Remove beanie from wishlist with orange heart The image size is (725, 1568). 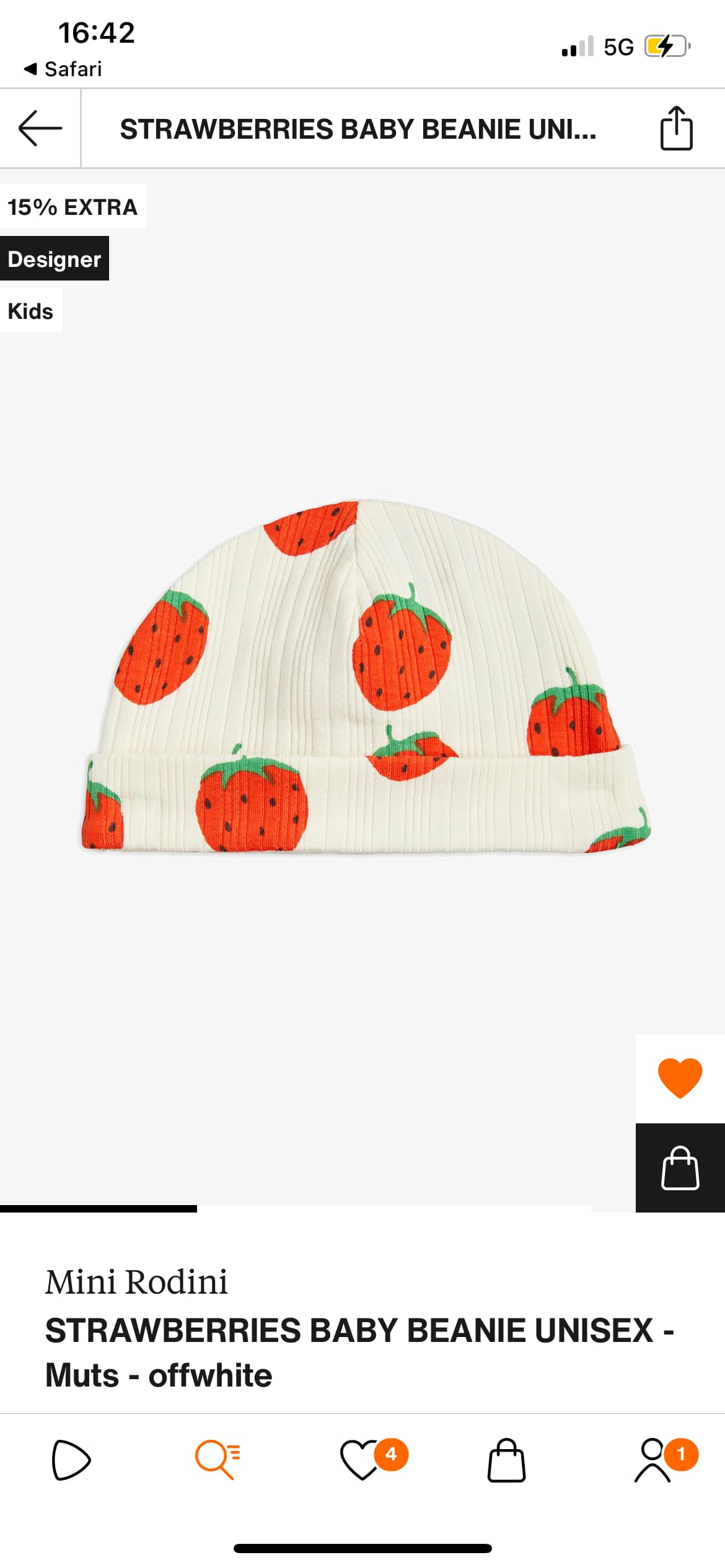coord(680,1078)
